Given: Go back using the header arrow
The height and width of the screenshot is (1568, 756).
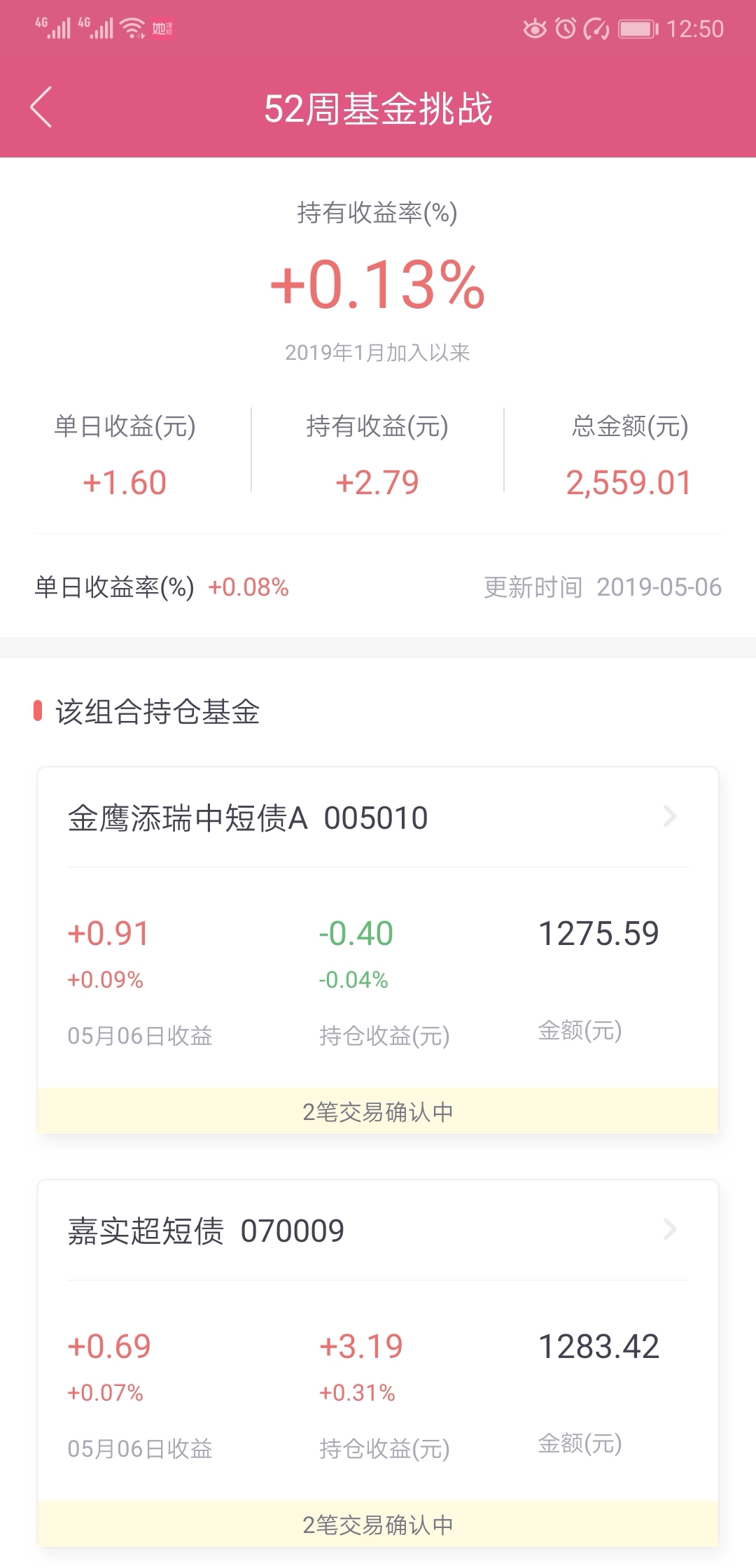Looking at the screenshot, I should 41,108.
